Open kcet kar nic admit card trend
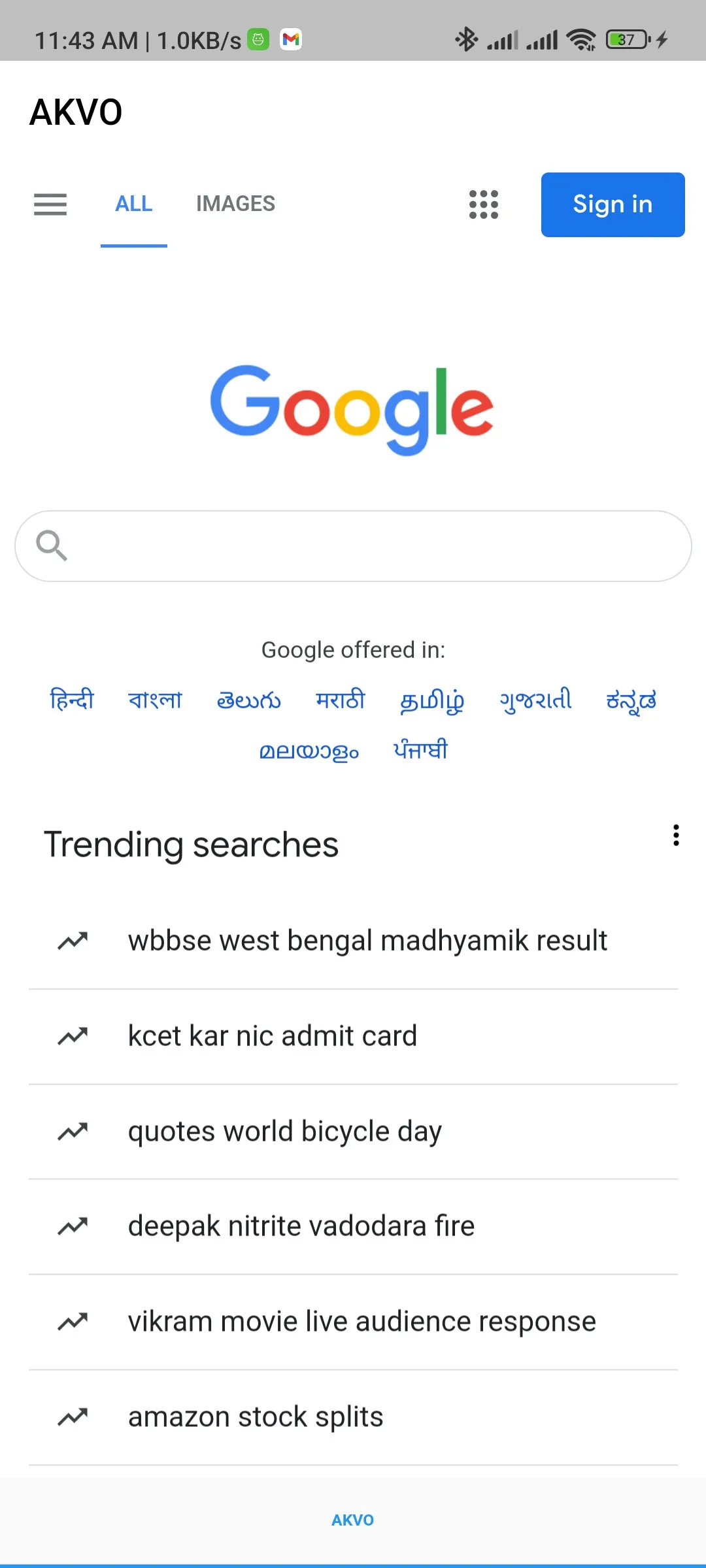 tap(272, 1036)
